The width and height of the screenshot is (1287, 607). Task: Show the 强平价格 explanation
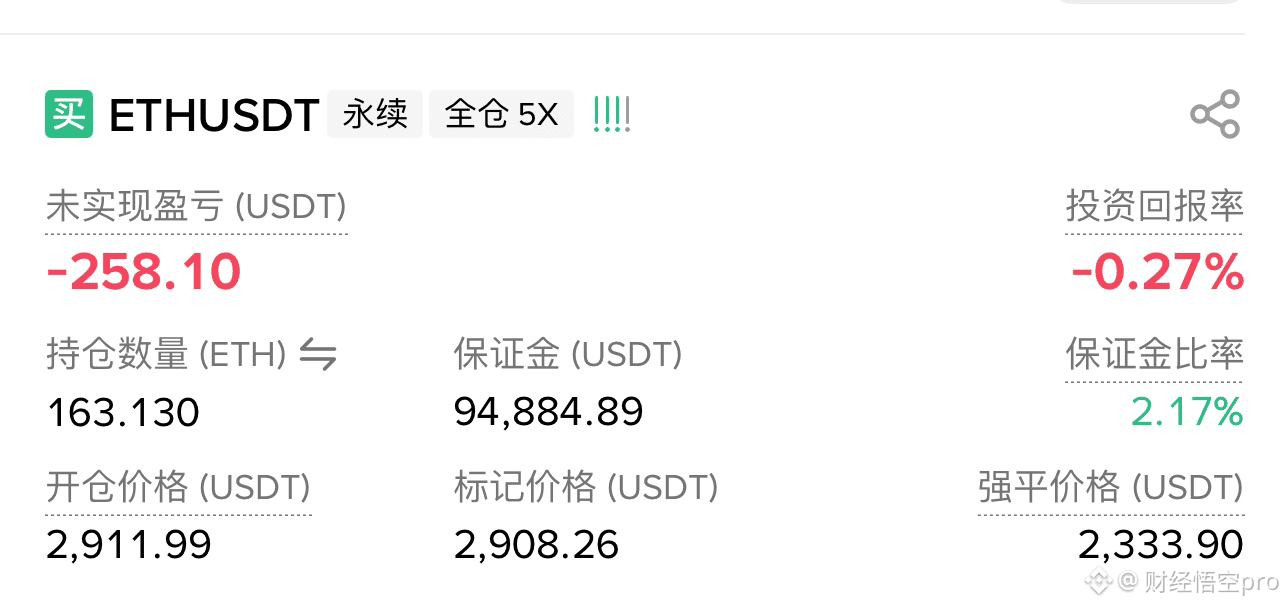pos(1110,488)
